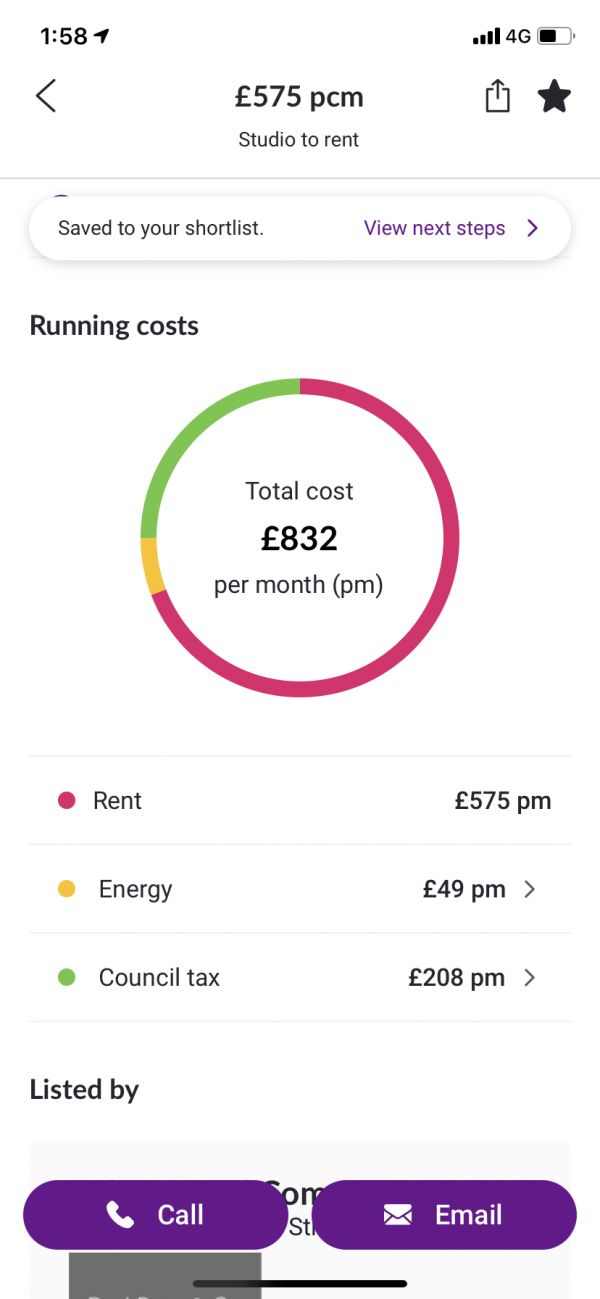Viewport: 600px width, 1299px height.
Task: Go back using the top-left arrow
Action: [46, 97]
